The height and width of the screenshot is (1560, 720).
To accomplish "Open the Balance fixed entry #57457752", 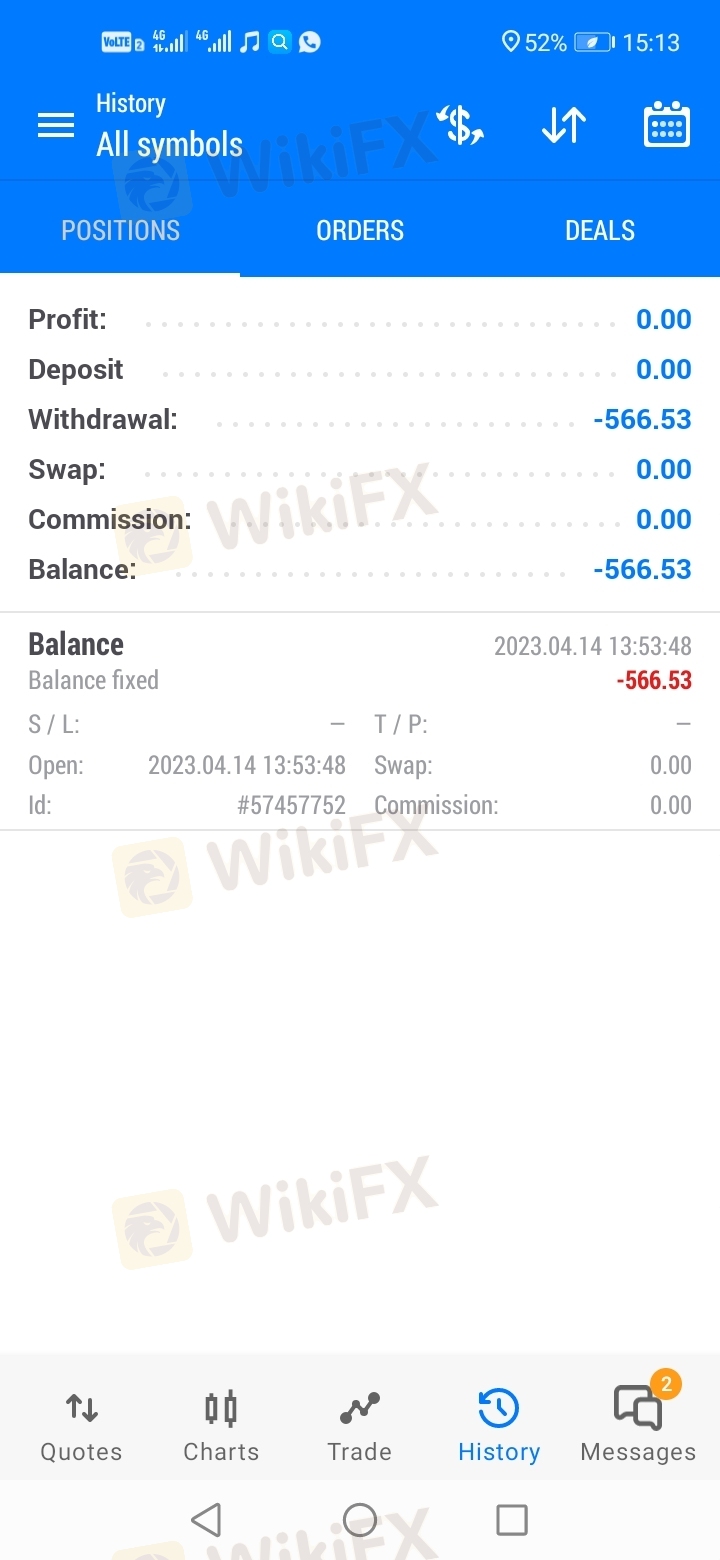I will tap(360, 722).
